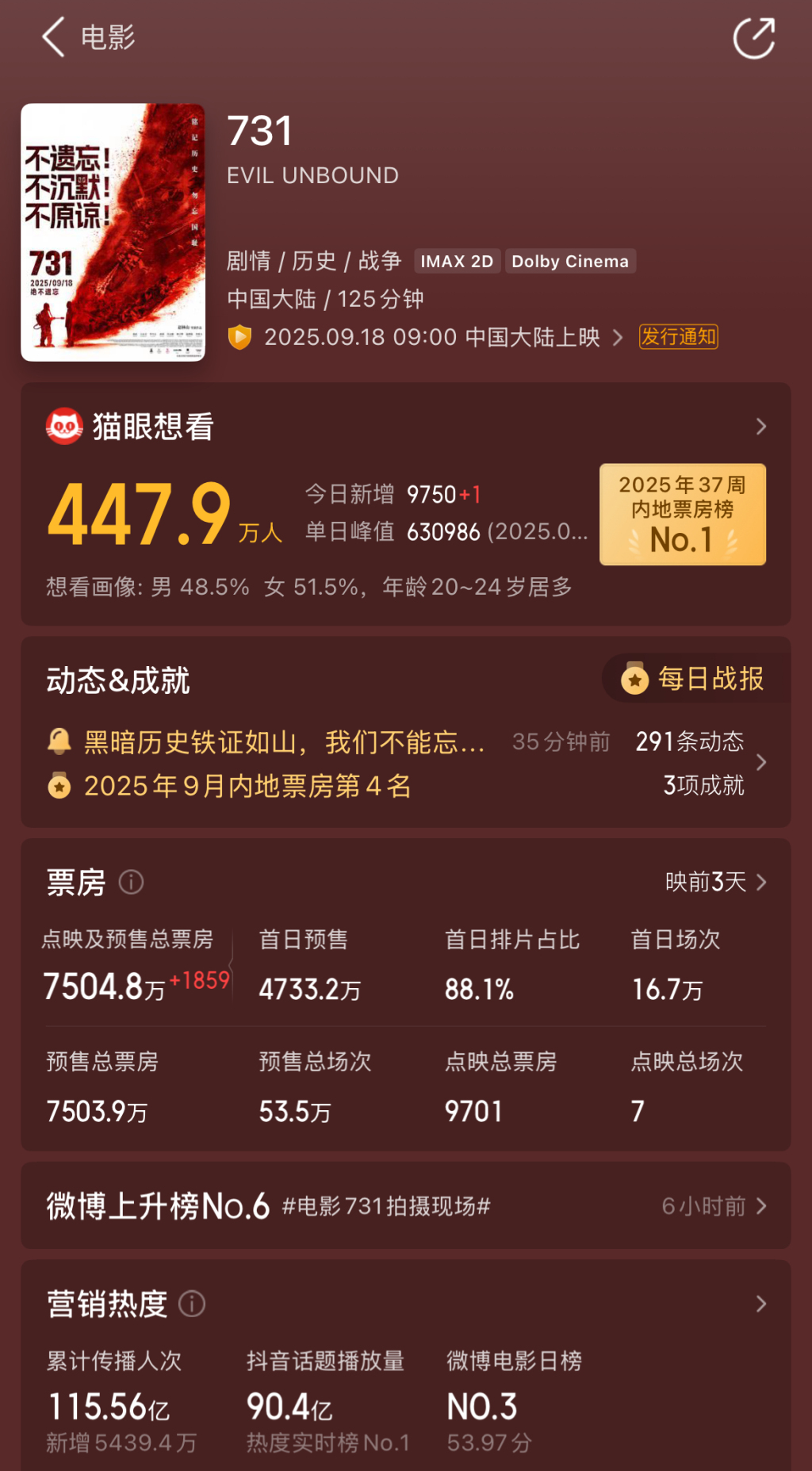Tap the 营销热度 info icon

pyautogui.click(x=192, y=1304)
